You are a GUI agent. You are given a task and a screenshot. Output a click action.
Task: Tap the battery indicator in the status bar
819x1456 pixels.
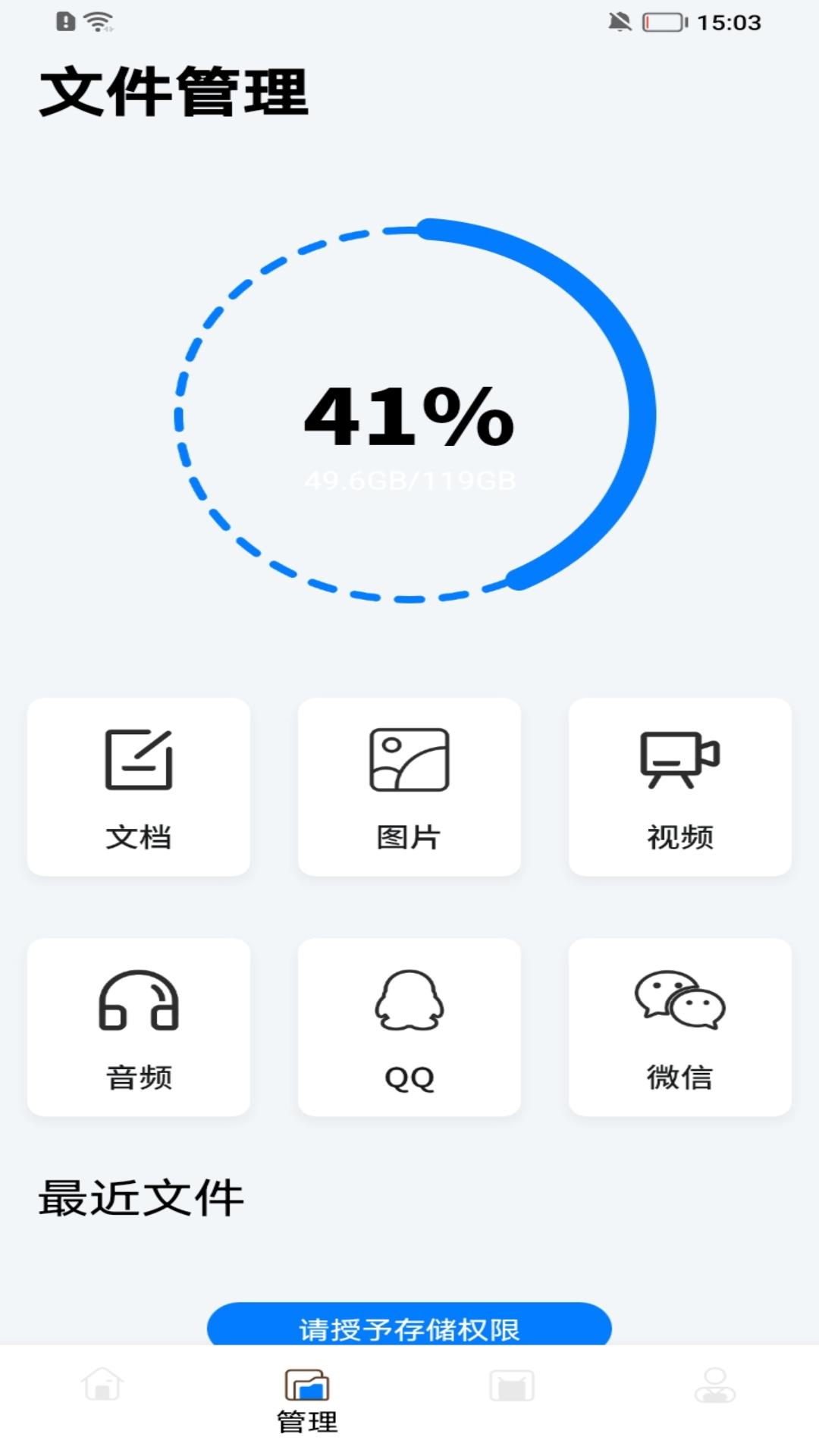click(x=663, y=20)
